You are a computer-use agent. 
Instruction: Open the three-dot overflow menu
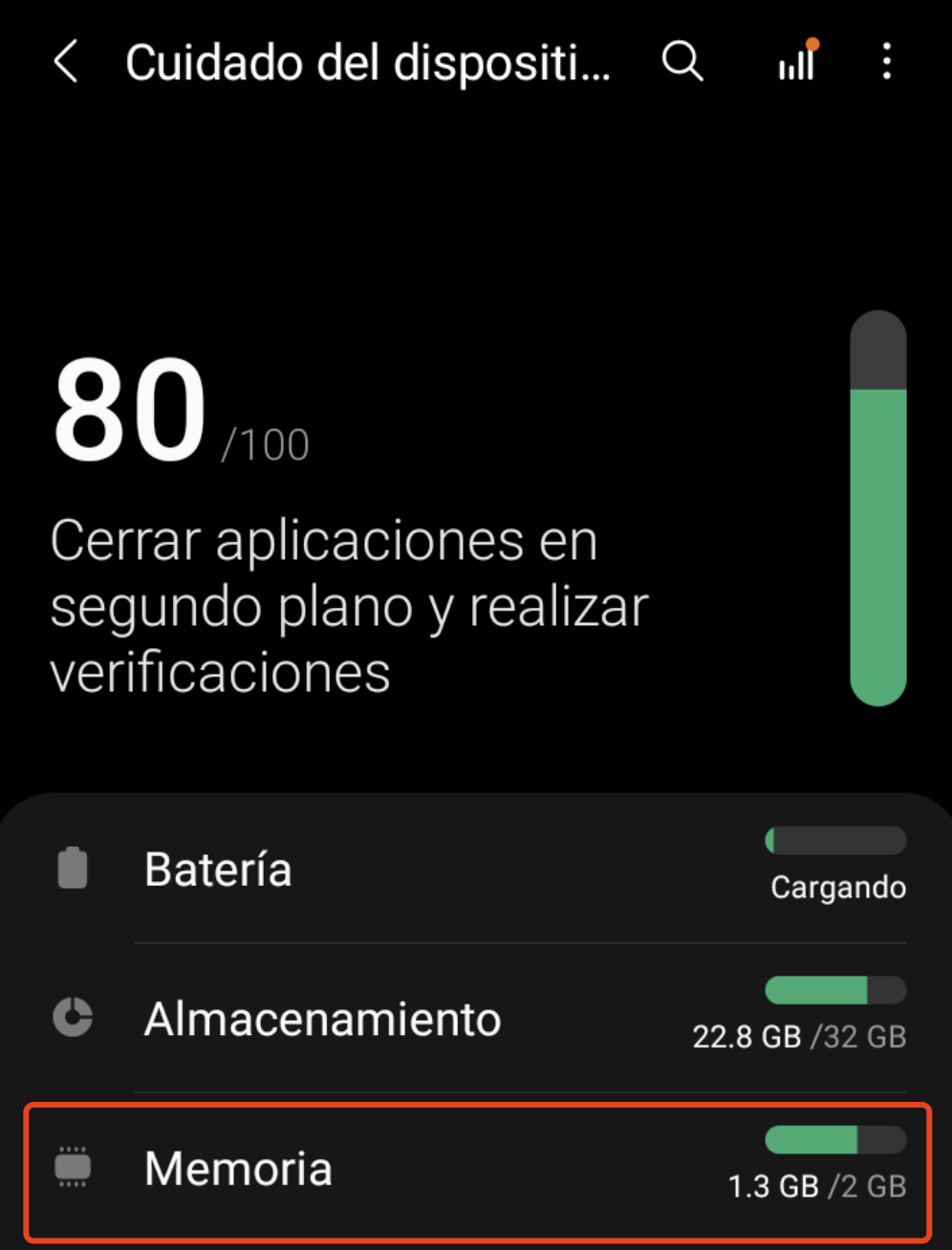pos(887,62)
